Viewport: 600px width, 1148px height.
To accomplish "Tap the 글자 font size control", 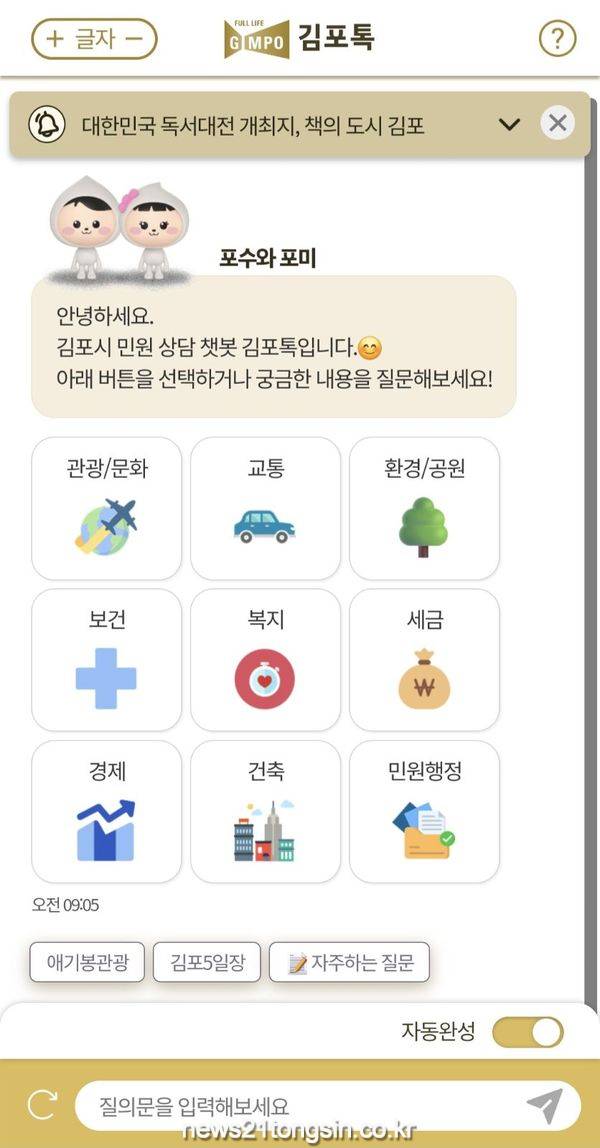I will coord(94,39).
